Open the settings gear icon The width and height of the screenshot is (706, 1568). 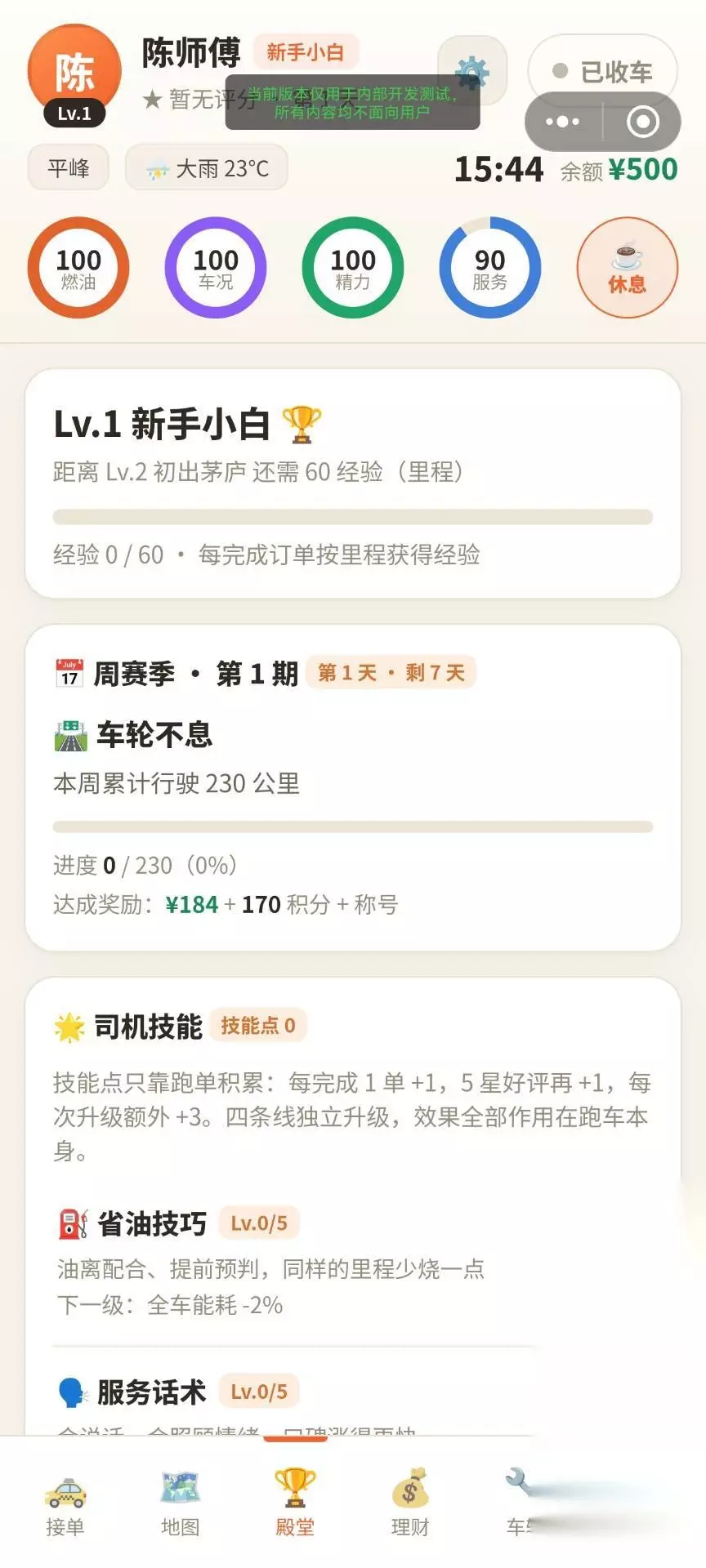[471, 71]
